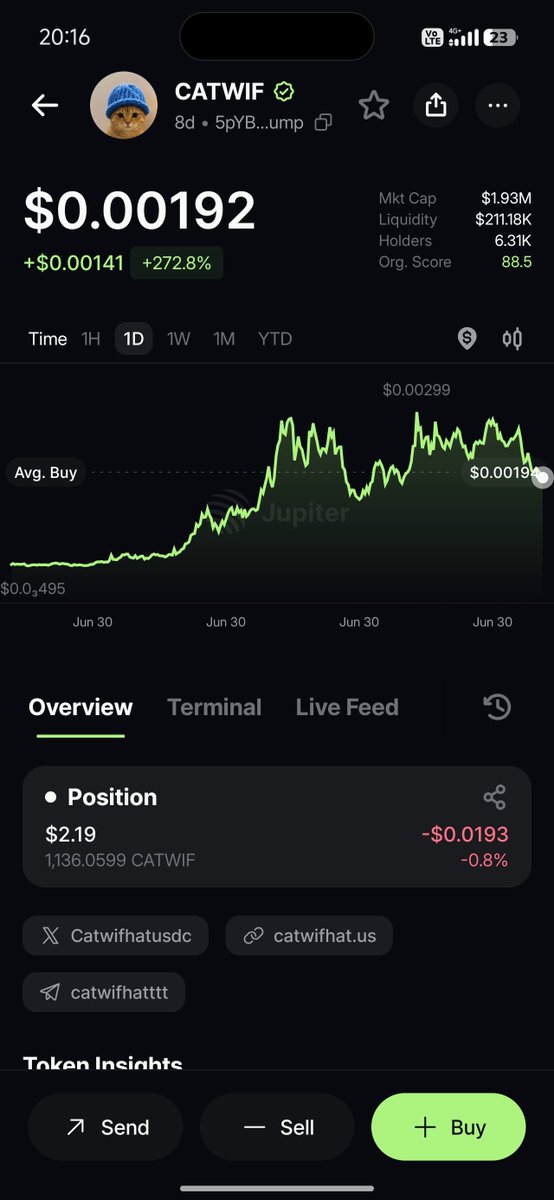This screenshot has width=554, height=1200.
Task: Share the CATWIF token page
Action: point(436,105)
